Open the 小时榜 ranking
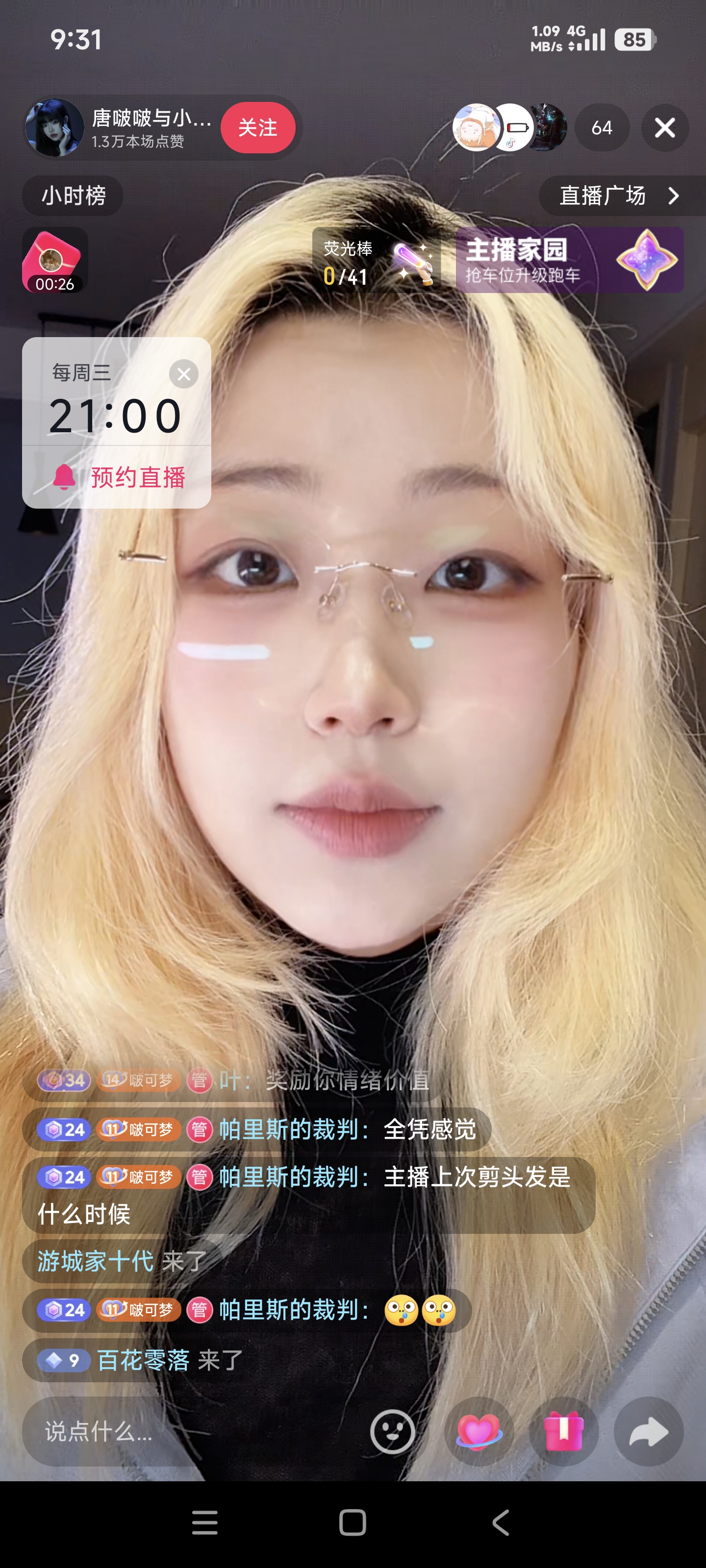The width and height of the screenshot is (706, 1568). click(x=73, y=196)
